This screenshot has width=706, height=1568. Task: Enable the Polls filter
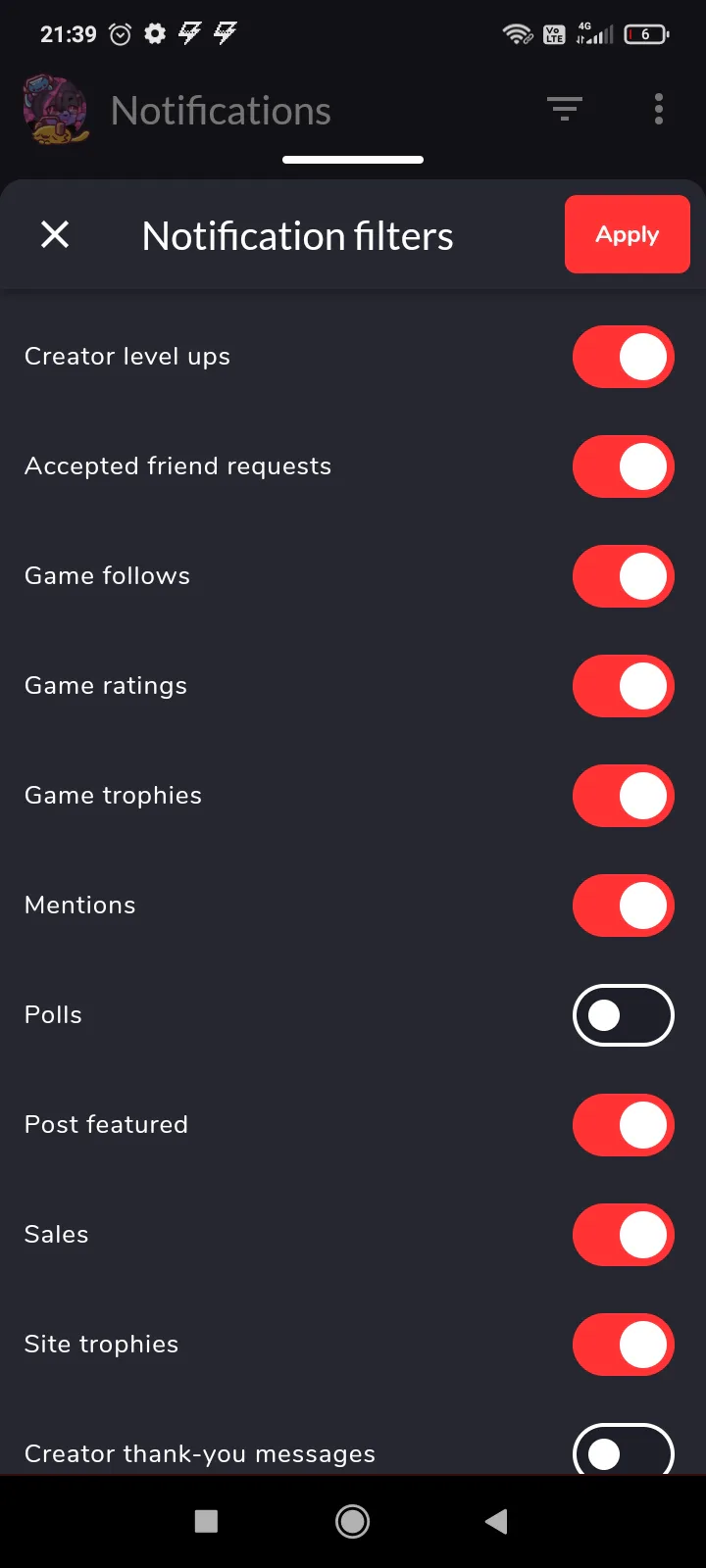(x=624, y=1015)
